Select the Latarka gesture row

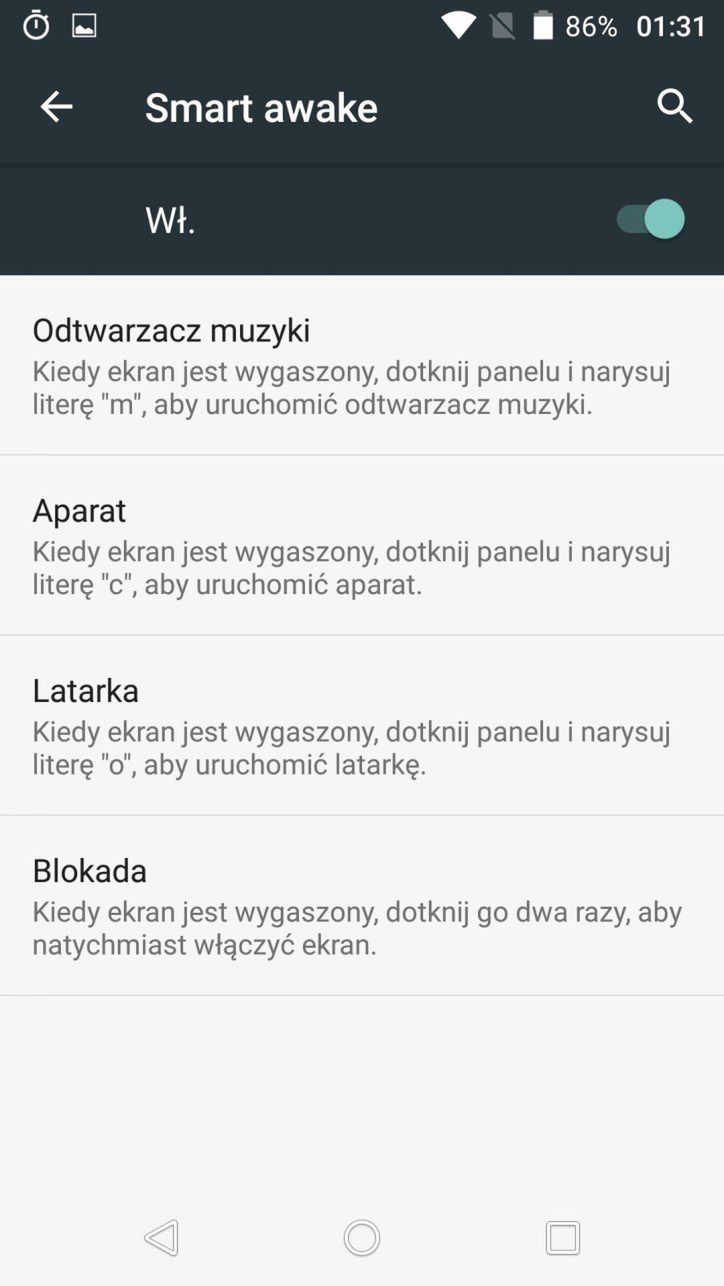[360, 726]
